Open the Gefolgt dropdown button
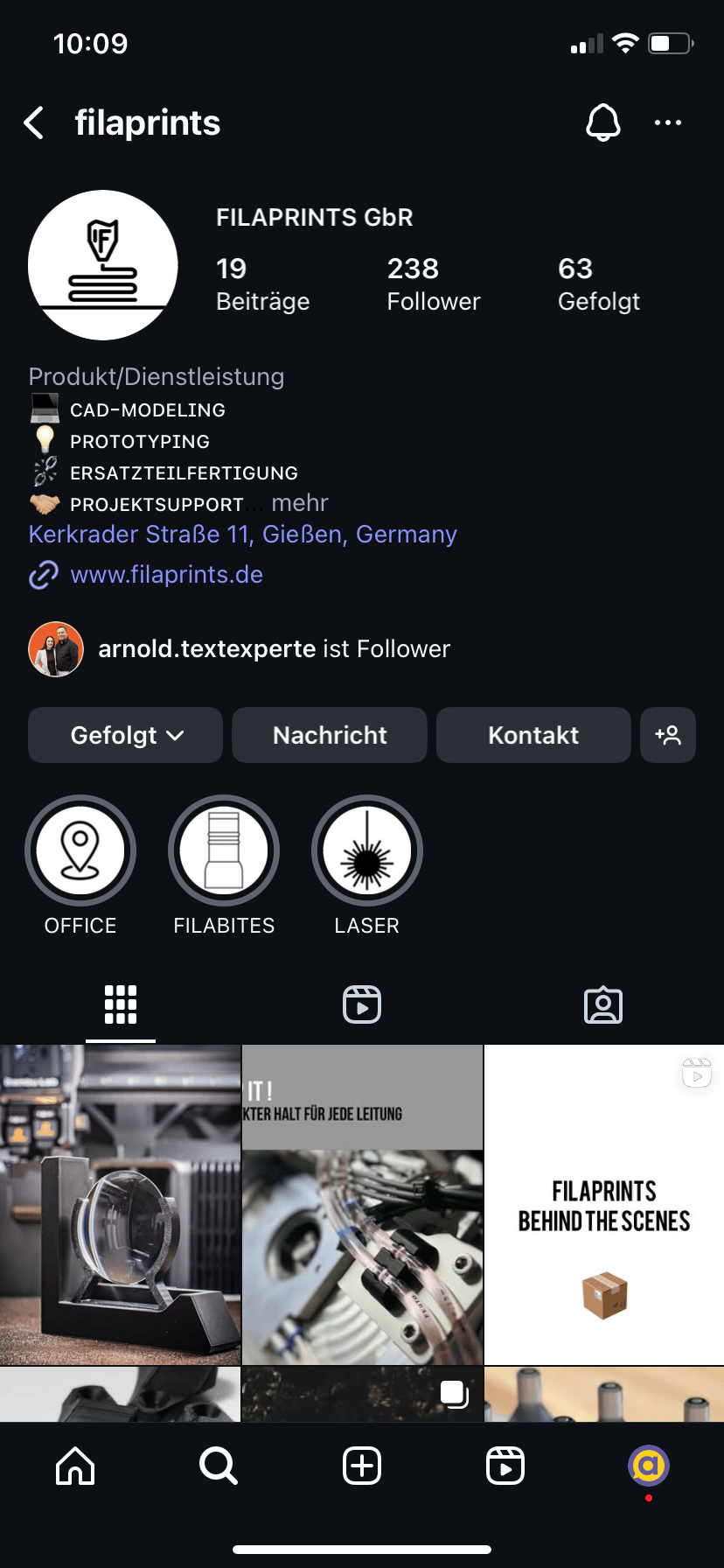Screen dimensions: 724x1568 (x=126, y=735)
